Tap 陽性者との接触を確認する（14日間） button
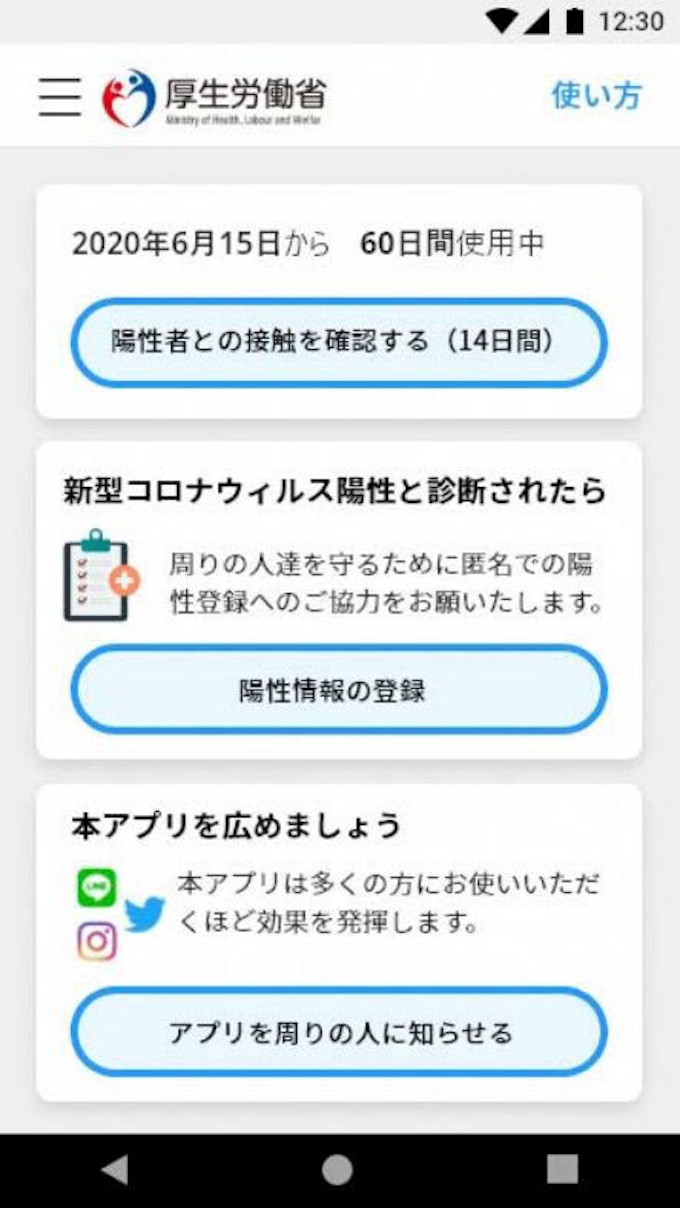This screenshot has height=1208, width=680. (339, 342)
